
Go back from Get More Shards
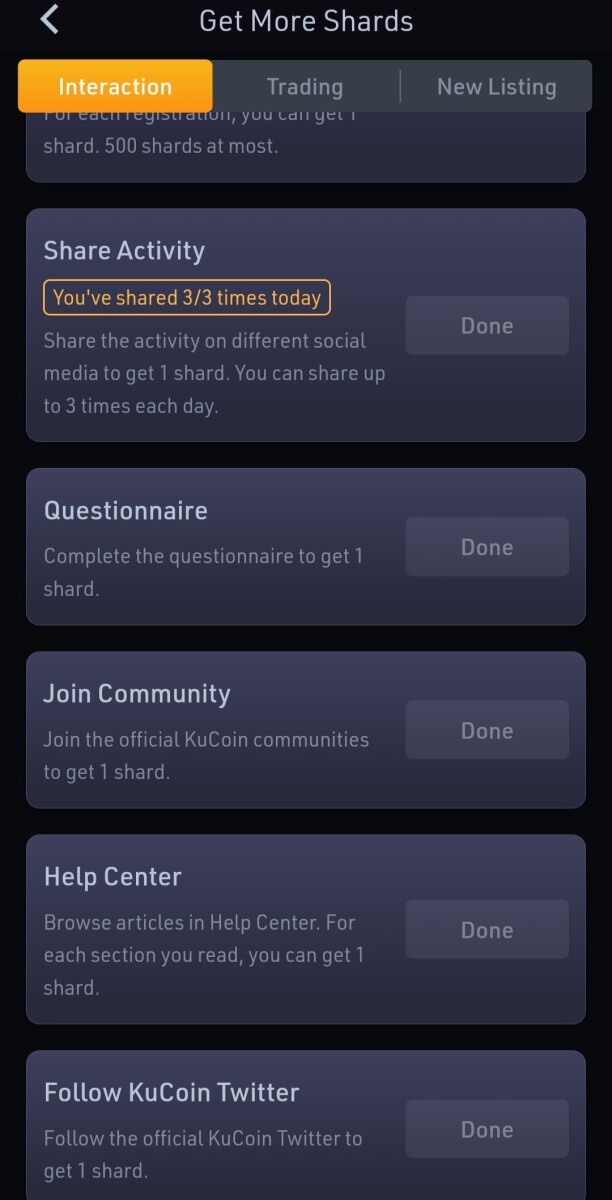[50, 19]
